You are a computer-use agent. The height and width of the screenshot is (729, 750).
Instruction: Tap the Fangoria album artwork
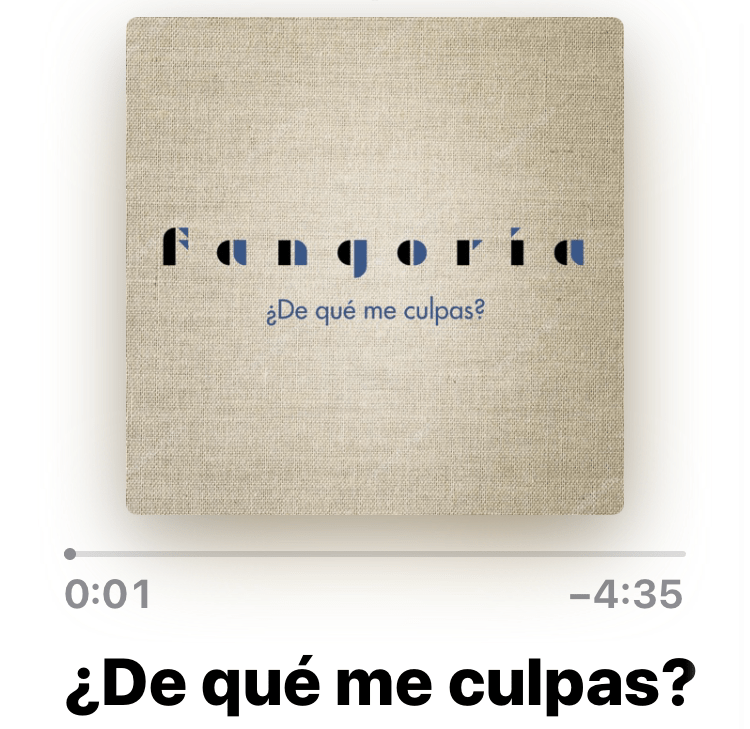[374, 266]
